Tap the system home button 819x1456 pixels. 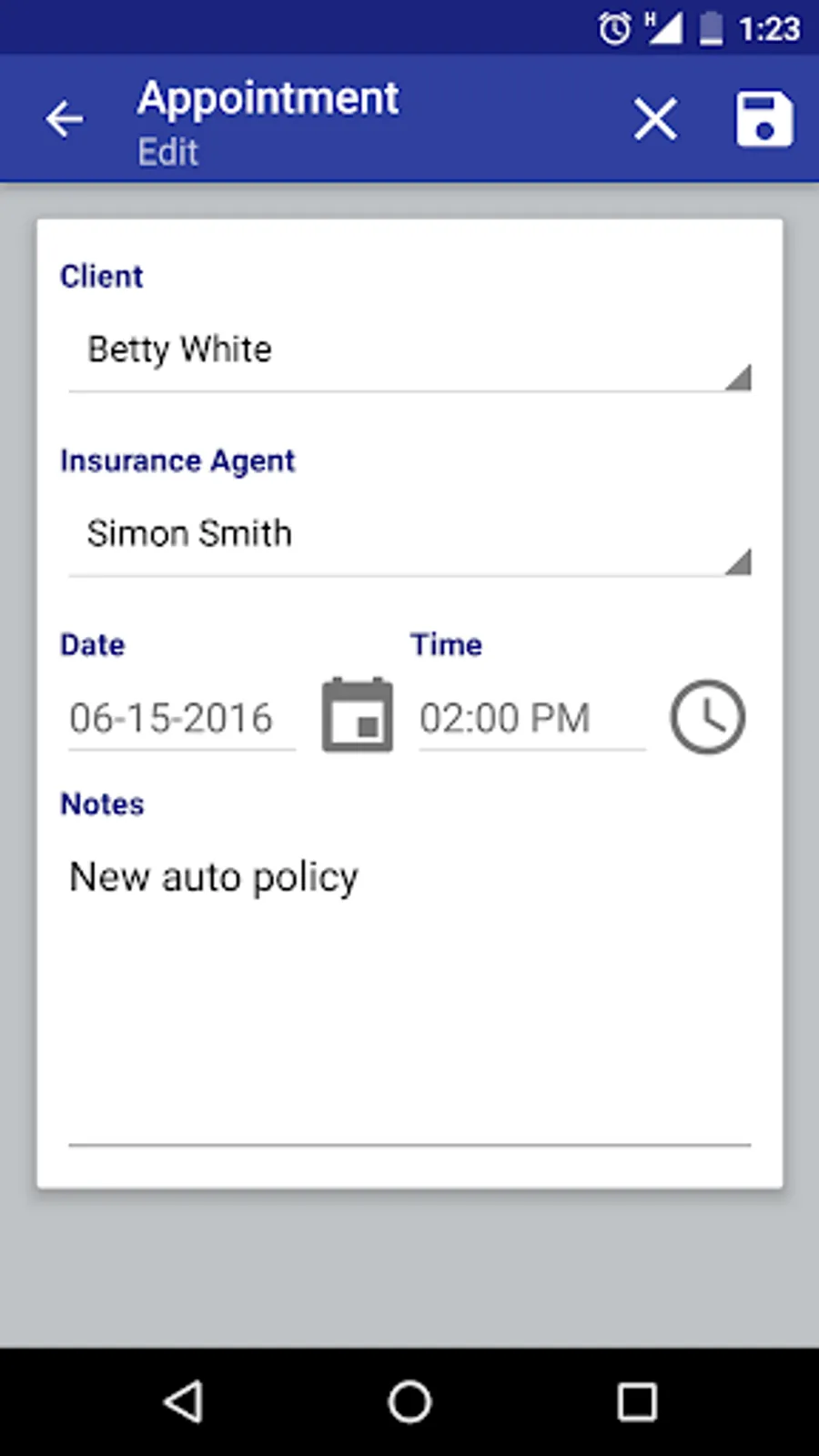(x=409, y=1401)
